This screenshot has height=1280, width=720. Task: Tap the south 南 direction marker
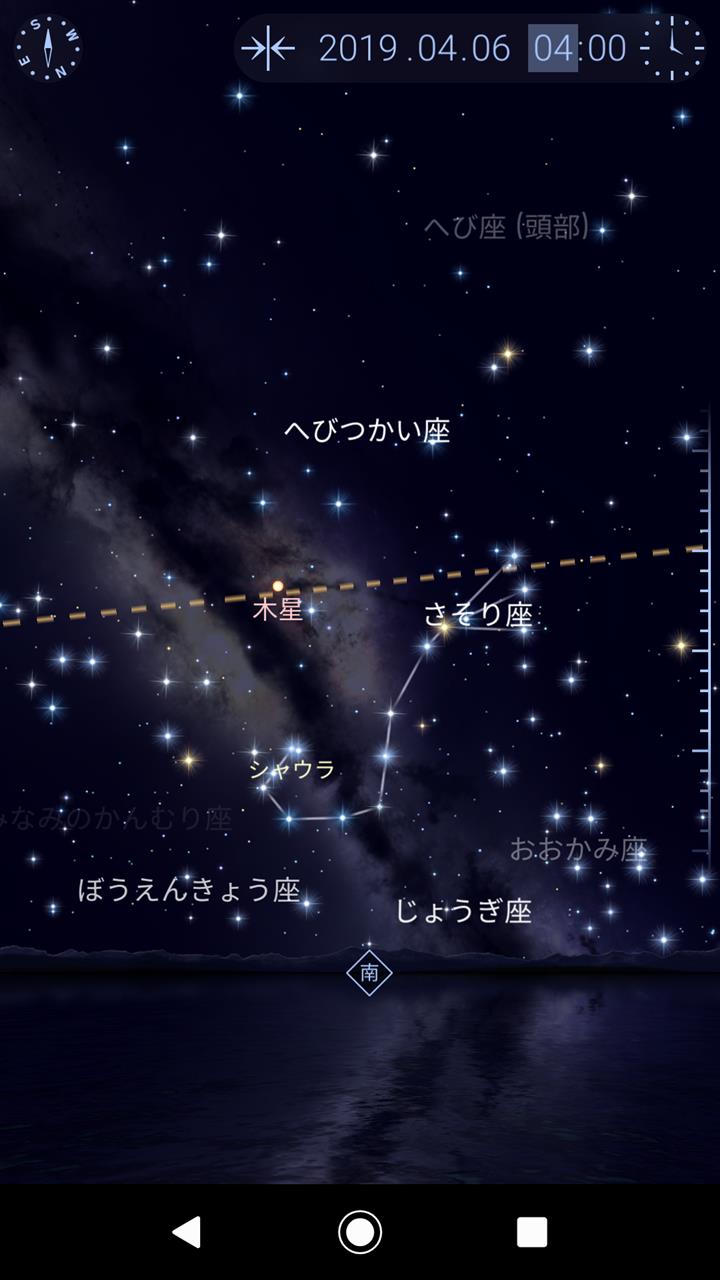point(369,973)
